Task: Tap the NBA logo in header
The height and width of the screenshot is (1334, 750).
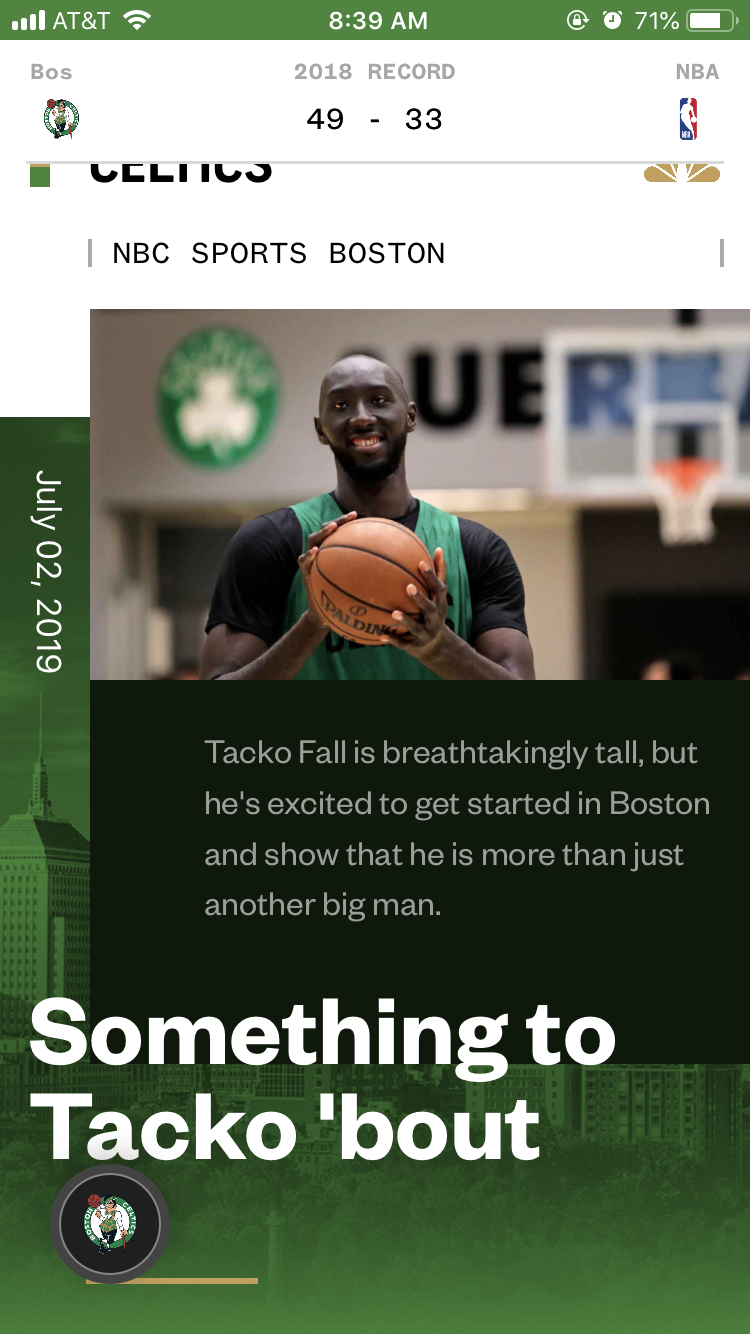Action: point(688,119)
